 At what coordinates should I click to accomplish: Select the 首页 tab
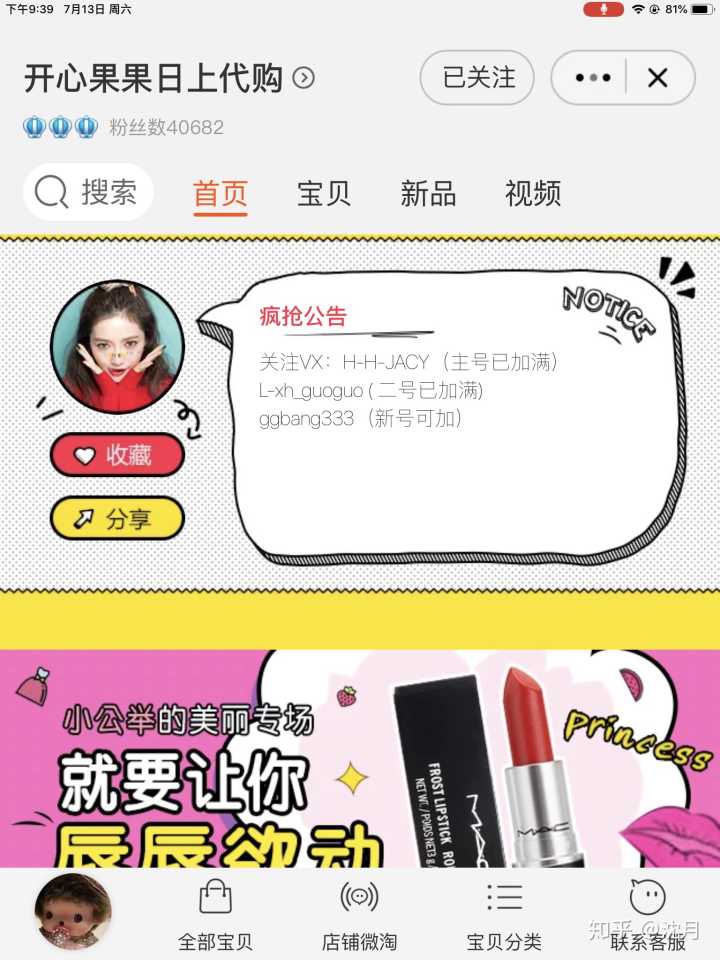pyautogui.click(x=220, y=193)
